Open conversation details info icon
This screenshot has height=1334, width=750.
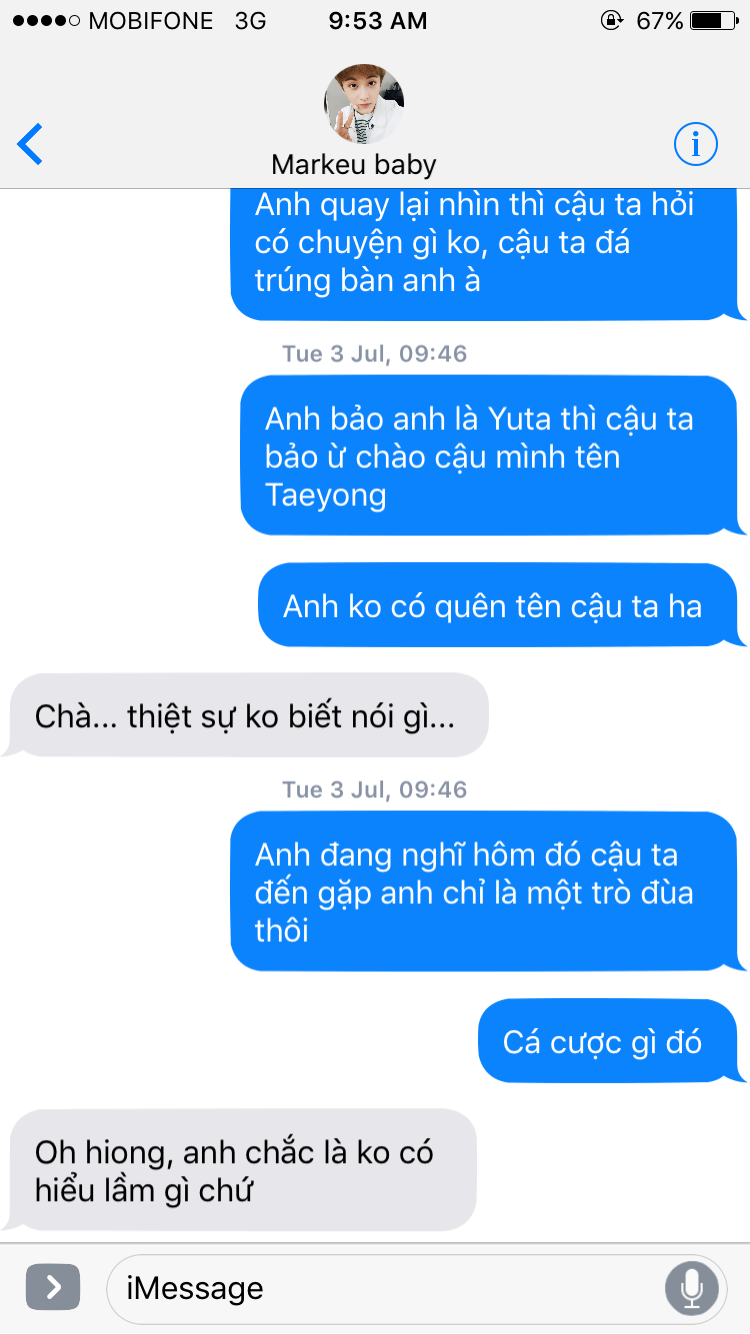tap(696, 145)
